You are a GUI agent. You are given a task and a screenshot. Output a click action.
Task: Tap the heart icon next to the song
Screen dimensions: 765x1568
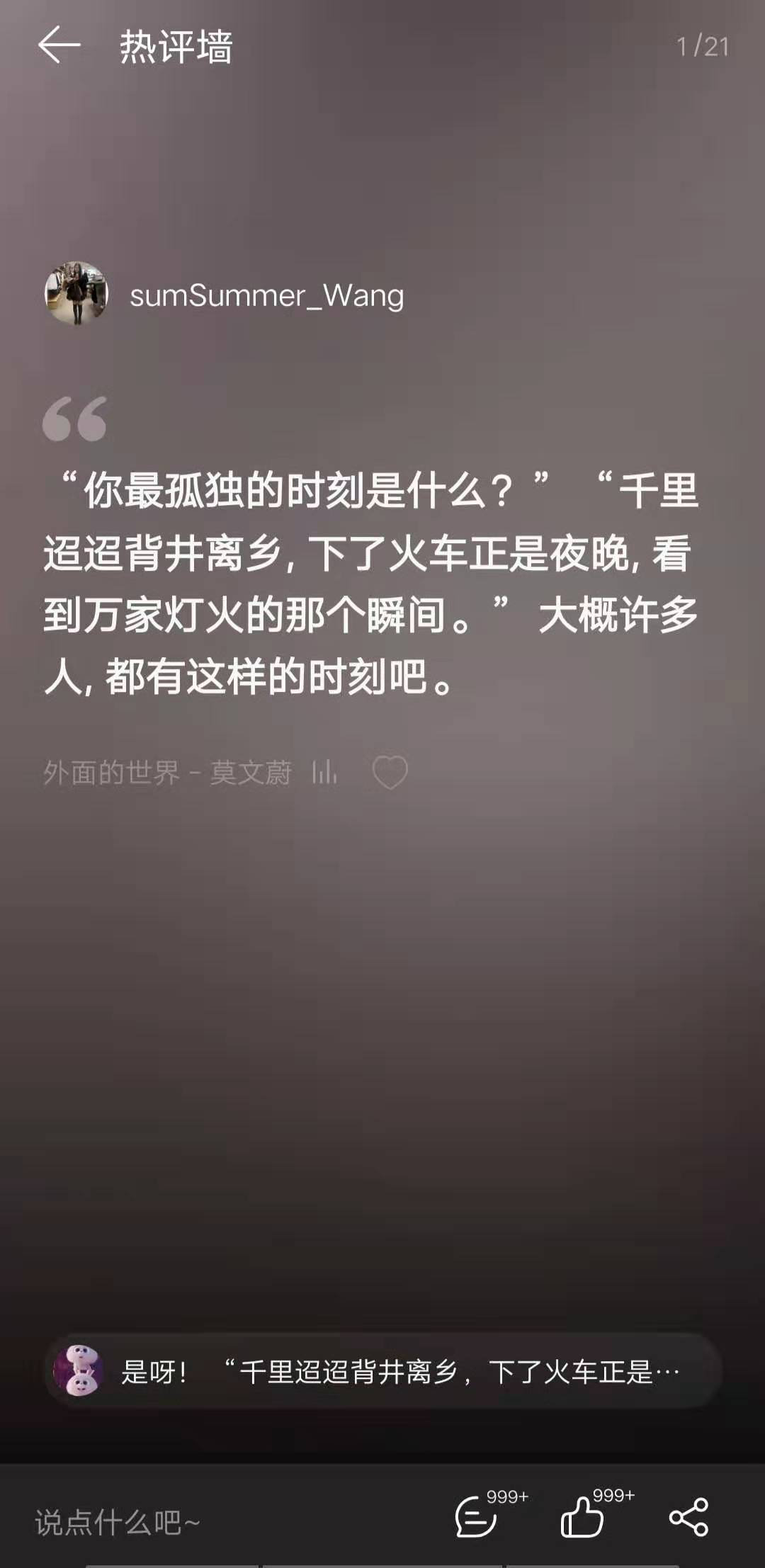click(x=390, y=772)
